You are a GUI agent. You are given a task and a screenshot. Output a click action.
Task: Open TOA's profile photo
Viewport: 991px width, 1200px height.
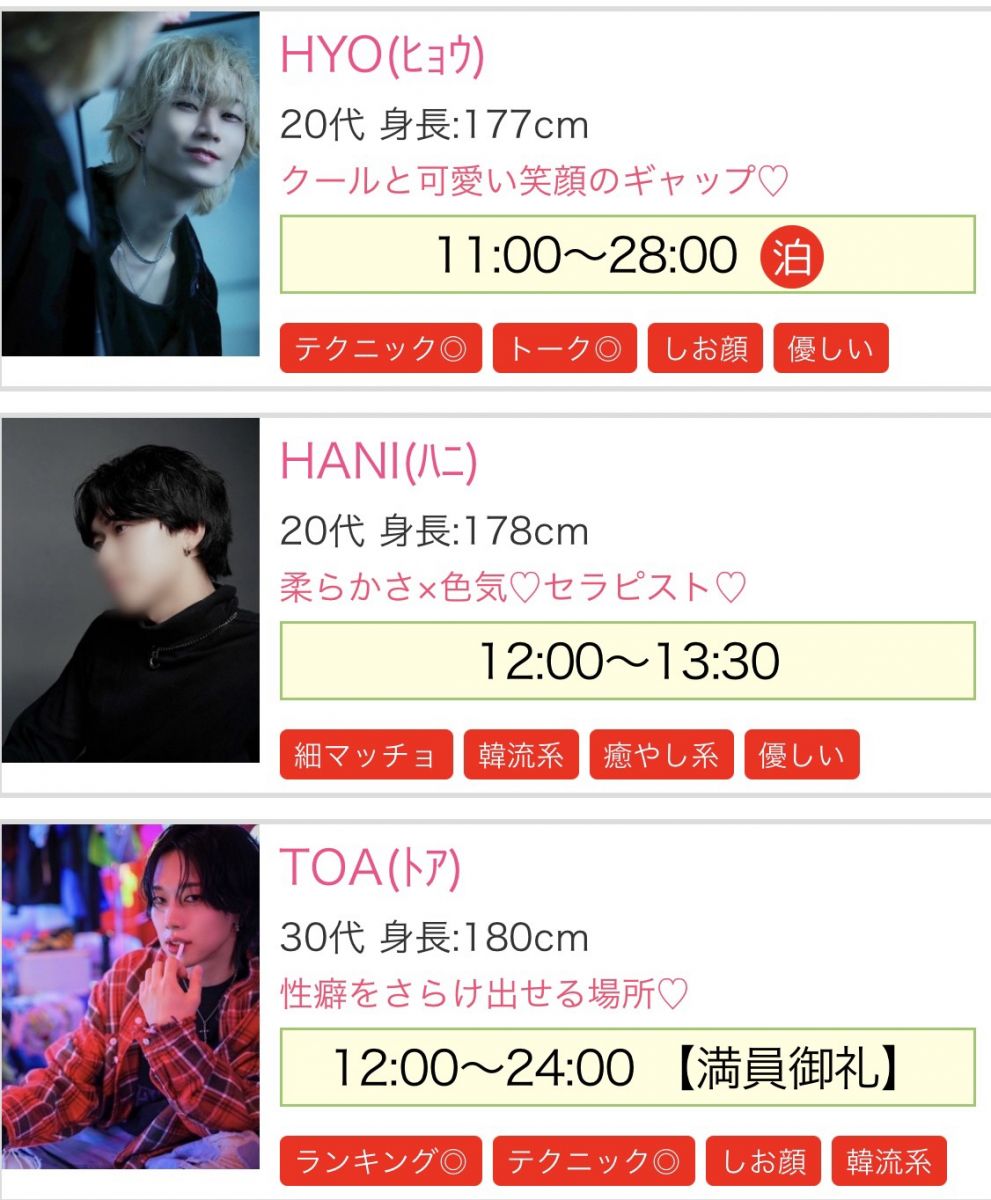[x=130, y=996]
